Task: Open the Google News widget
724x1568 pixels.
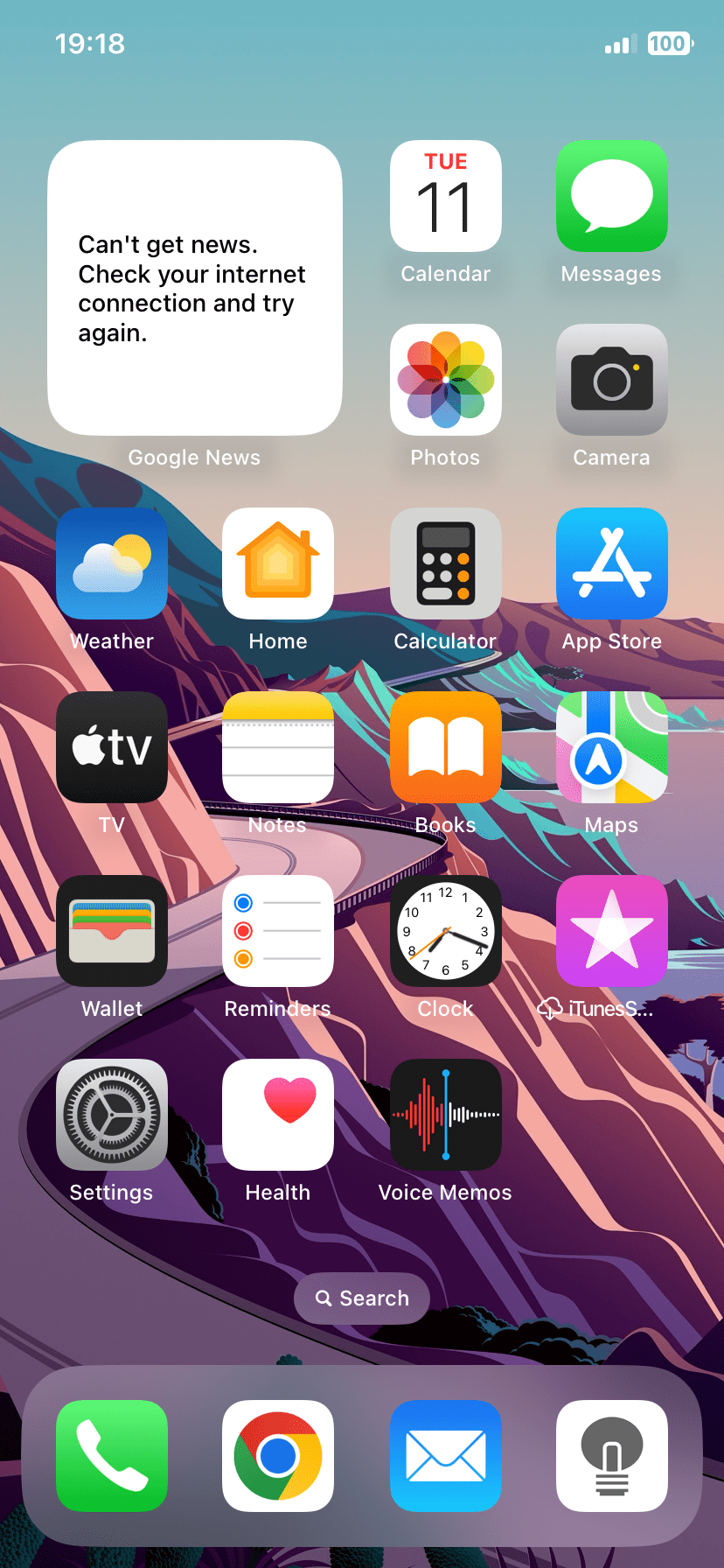Action: pyautogui.click(x=194, y=287)
